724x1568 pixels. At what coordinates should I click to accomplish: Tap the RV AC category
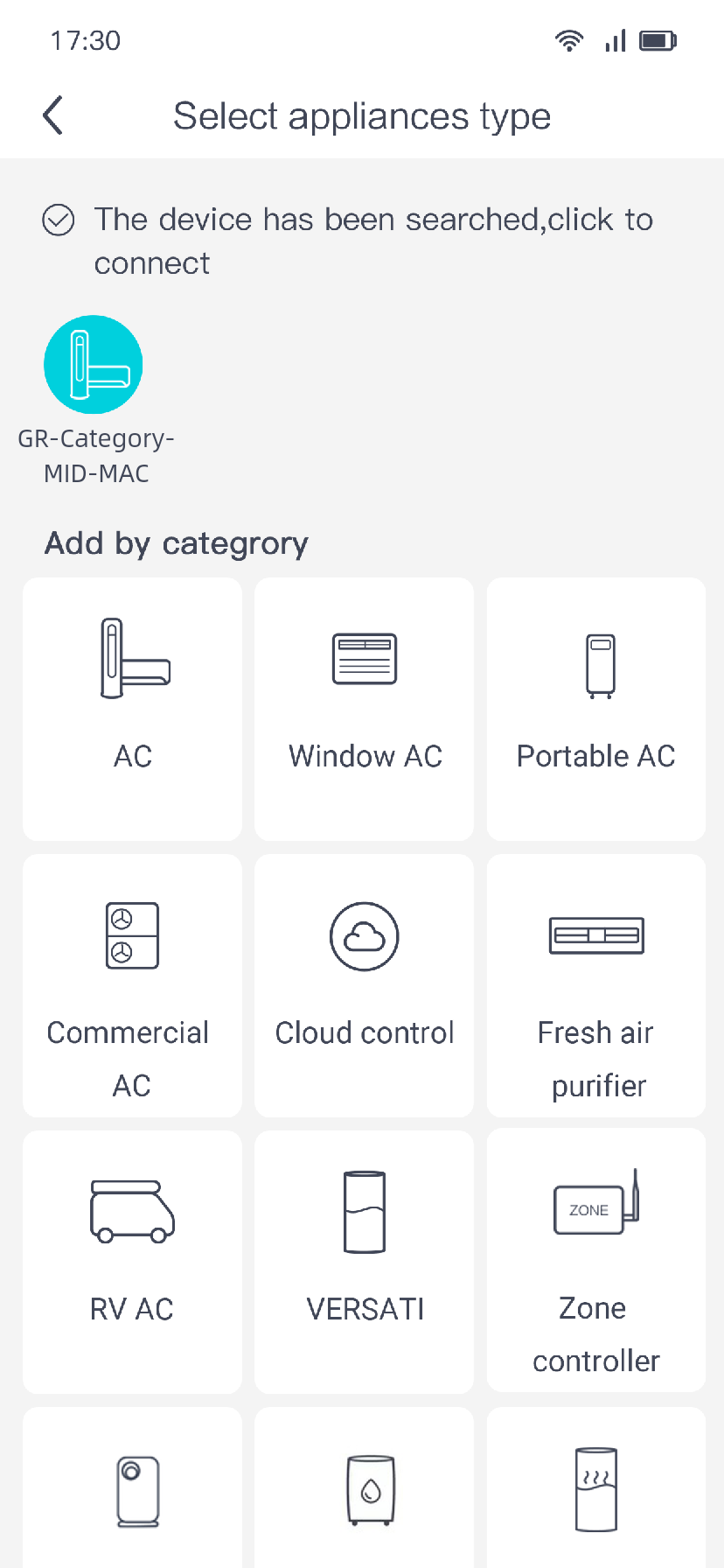pos(132,1261)
